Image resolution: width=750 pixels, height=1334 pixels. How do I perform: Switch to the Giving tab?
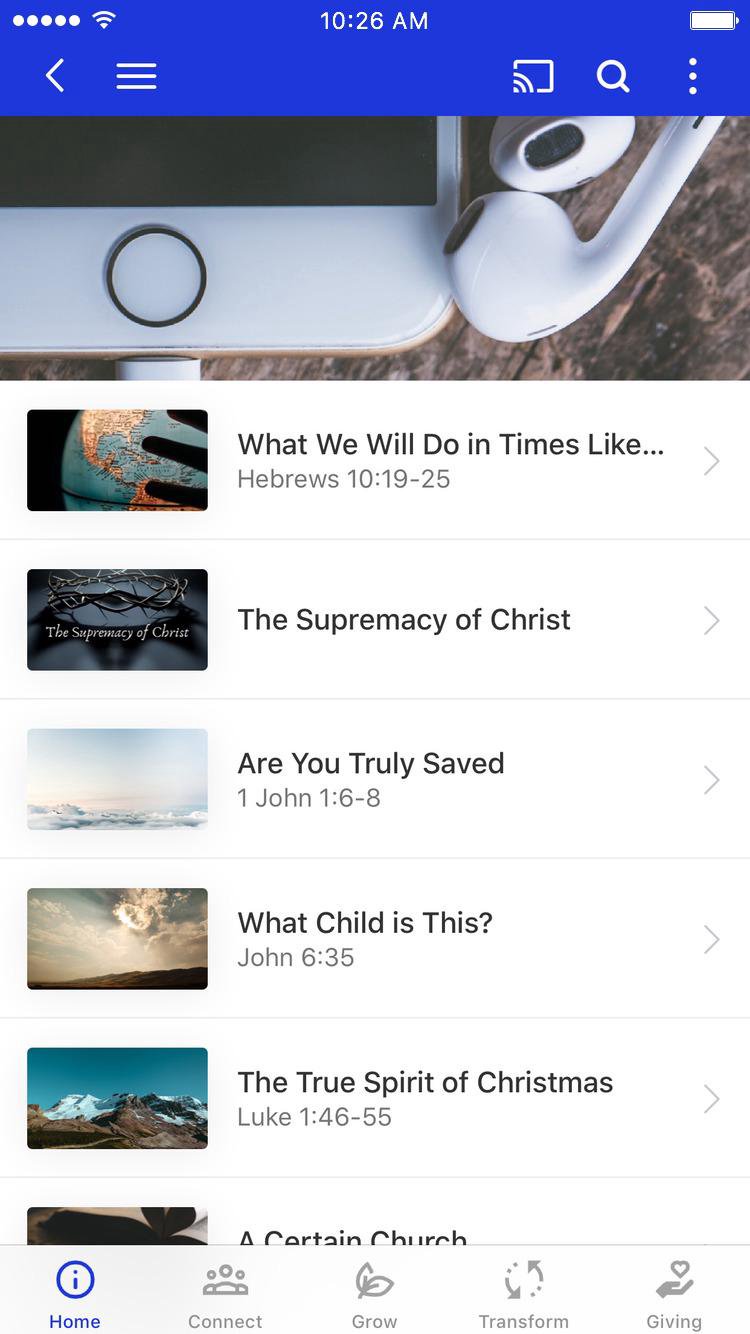(674, 1293)
